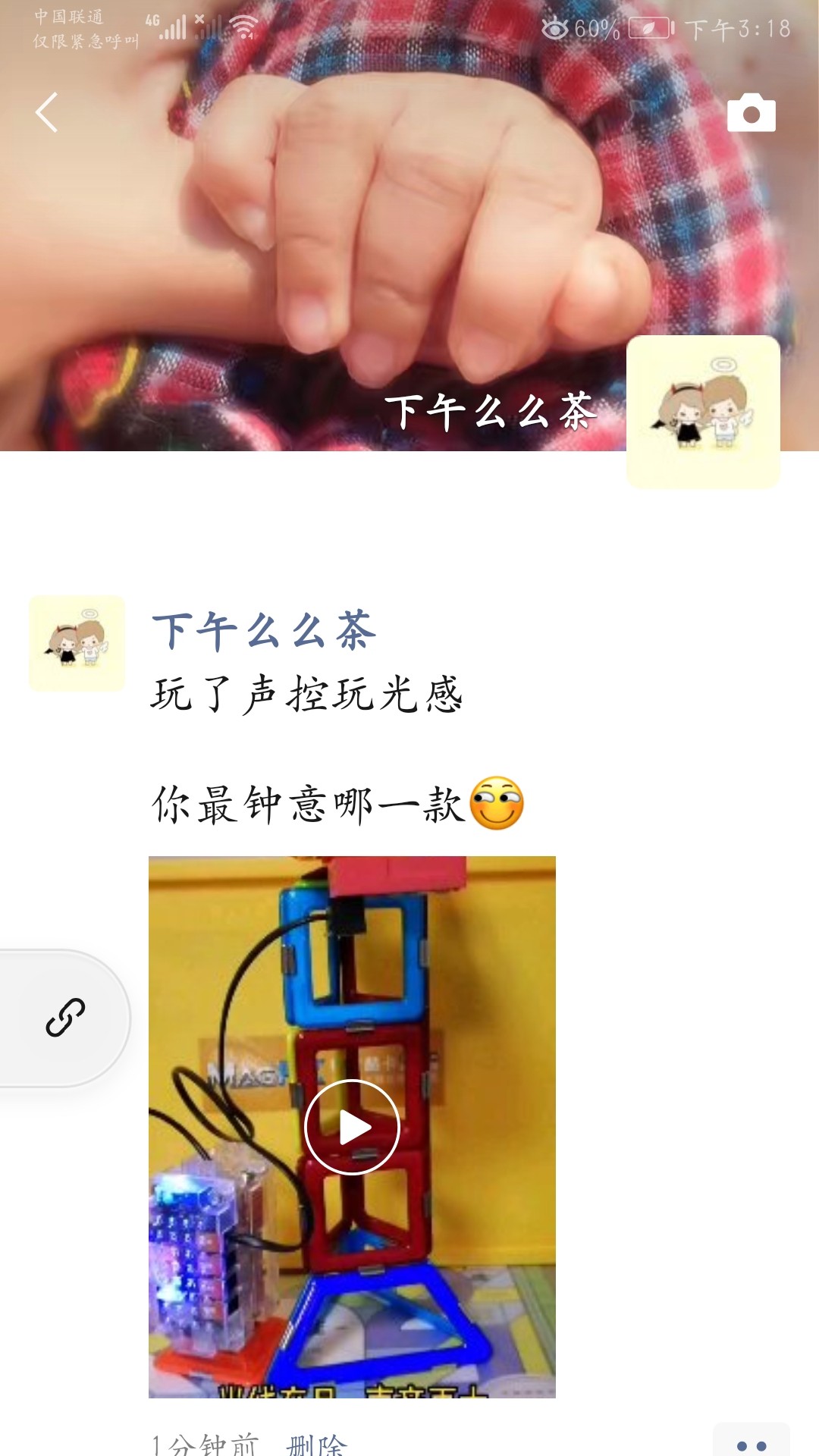Go back using the top-left arrow
This screenshot has height=1456, width=819.
(x=47, y=113)
